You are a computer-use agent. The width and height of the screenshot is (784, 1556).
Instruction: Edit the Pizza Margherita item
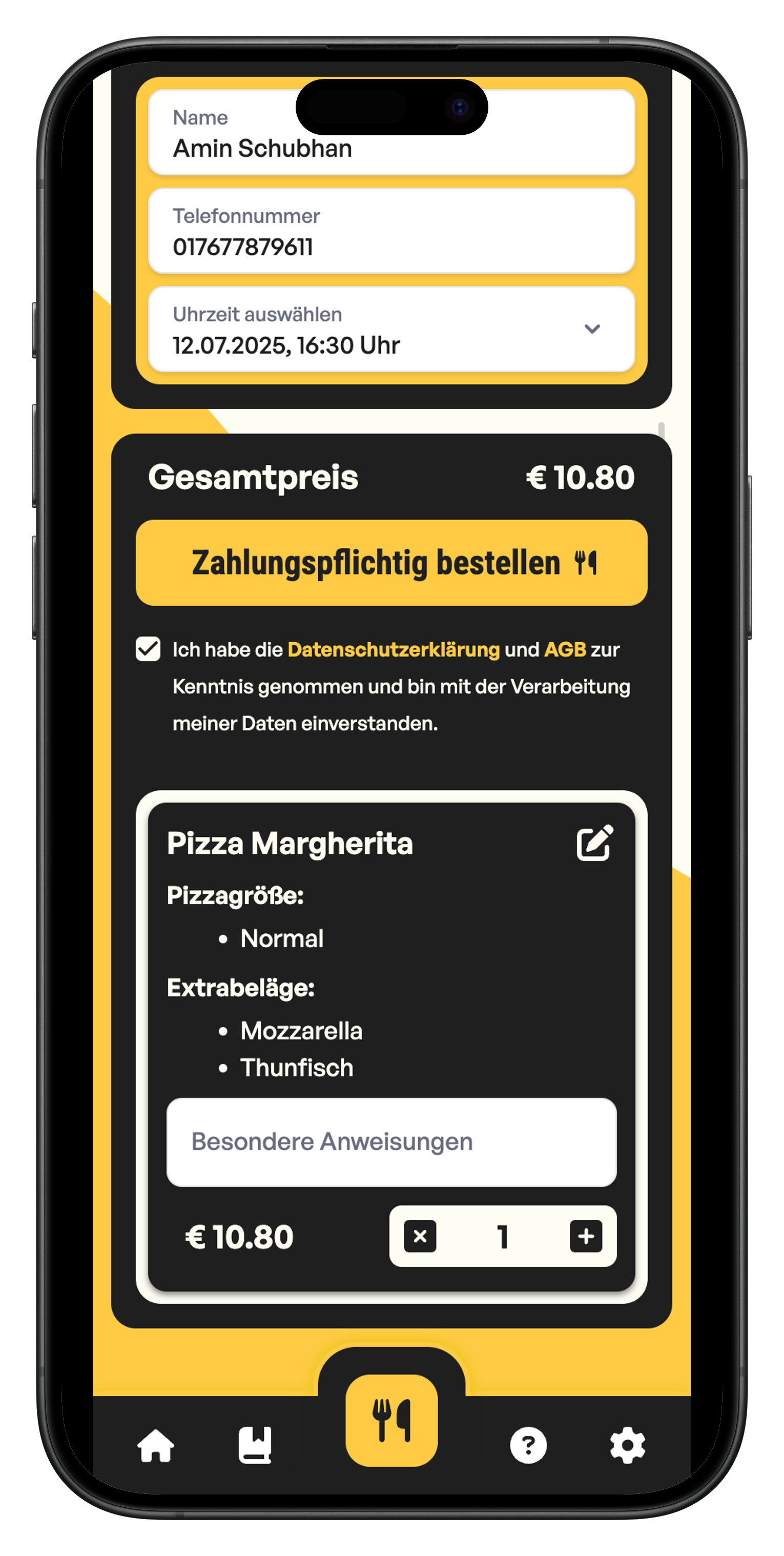[594, 842]
